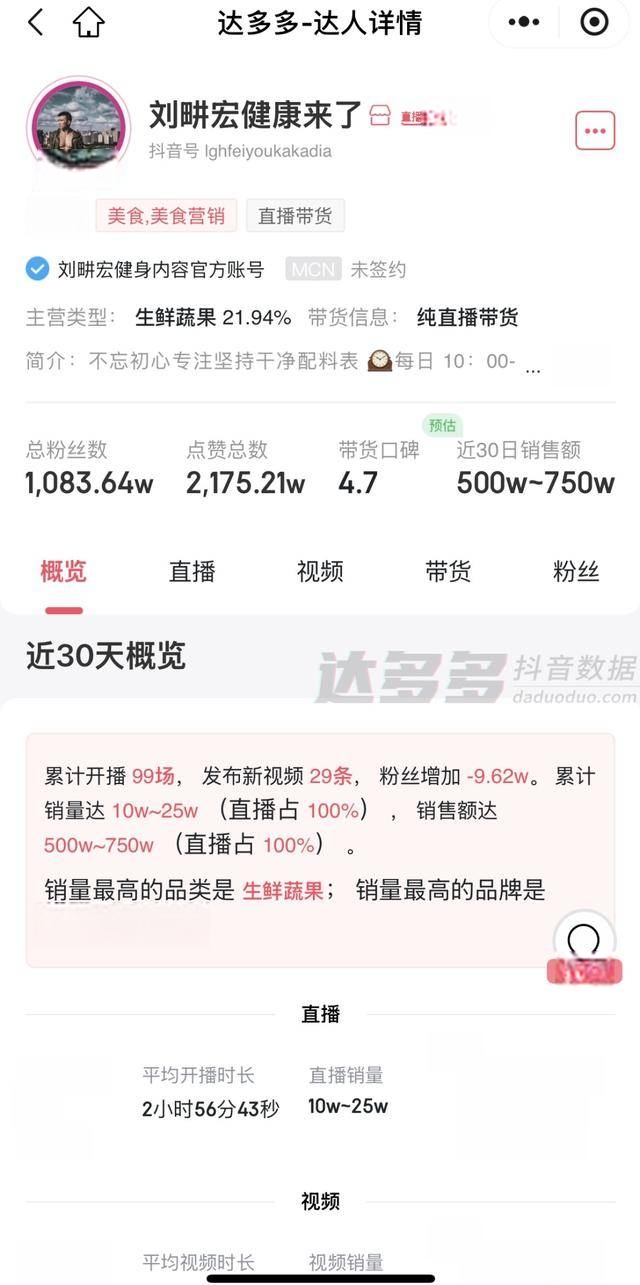Image resolution: width=640 pixels, height=1285 pixels.
Task: Go back using the arrow icon
Action: [x=36, y=22]
